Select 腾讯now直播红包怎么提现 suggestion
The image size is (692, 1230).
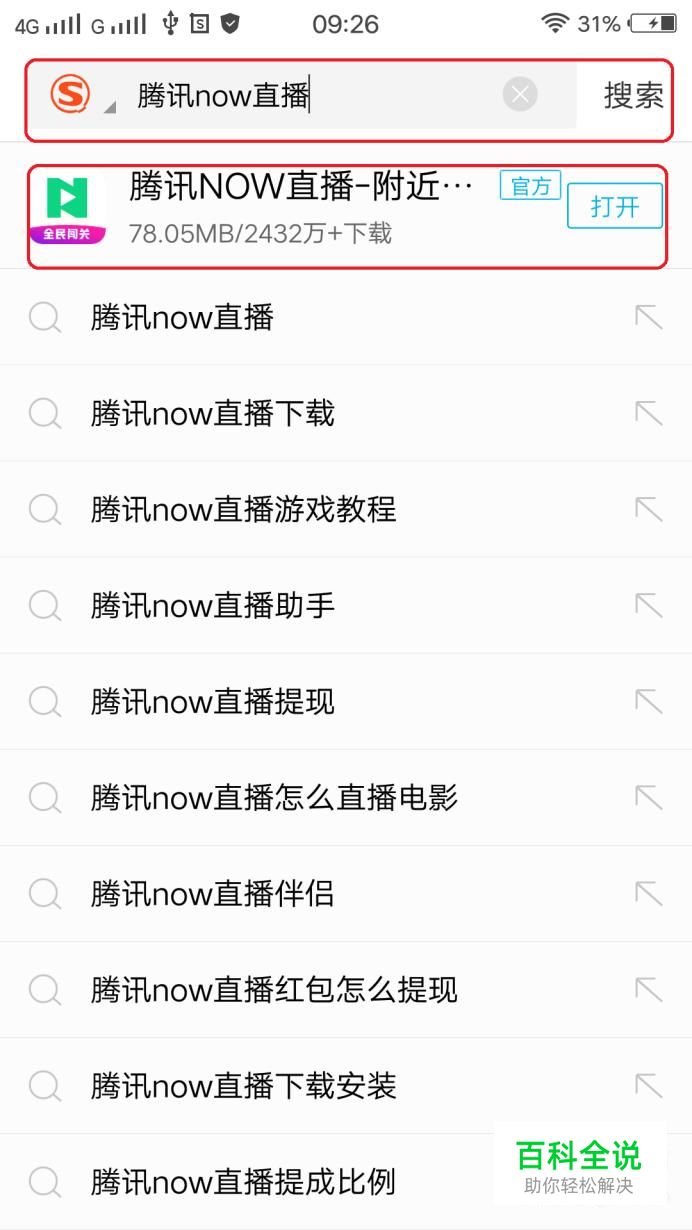[x=274, y=990]
